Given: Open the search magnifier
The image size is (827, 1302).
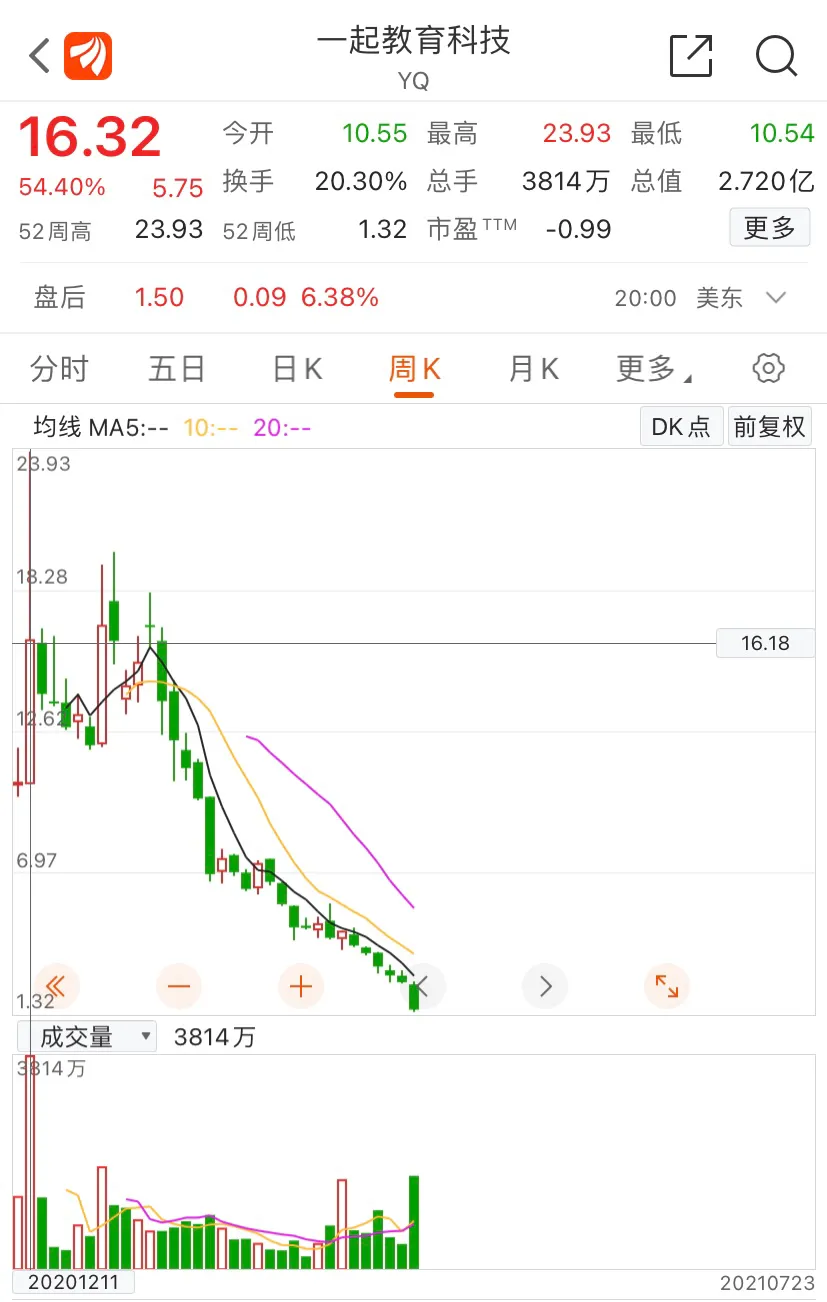Looking at the screenshot, I should coord(776,56).
